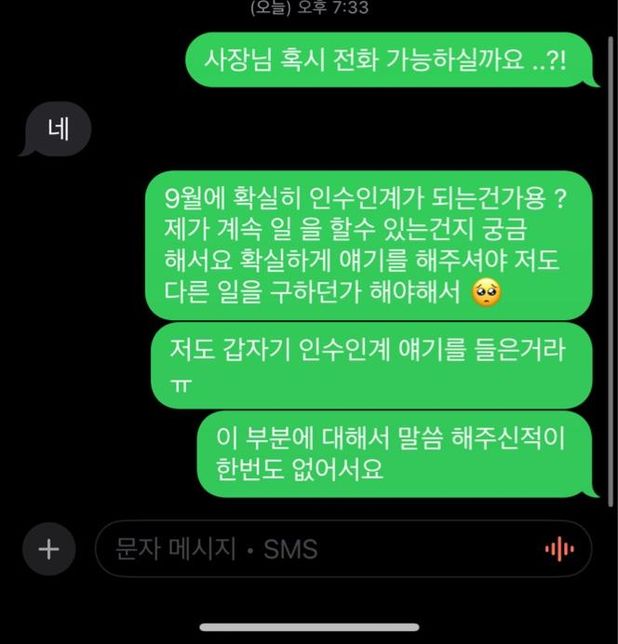
Task: Focus the 문자 메시지 SMS text field
Action: click(300, 549)
